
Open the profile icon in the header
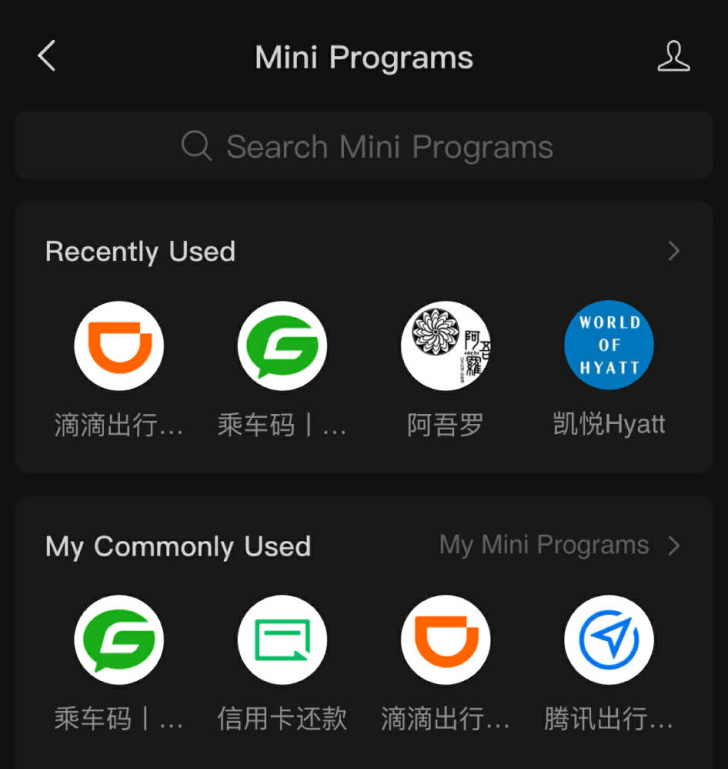(x=673, y=56)
